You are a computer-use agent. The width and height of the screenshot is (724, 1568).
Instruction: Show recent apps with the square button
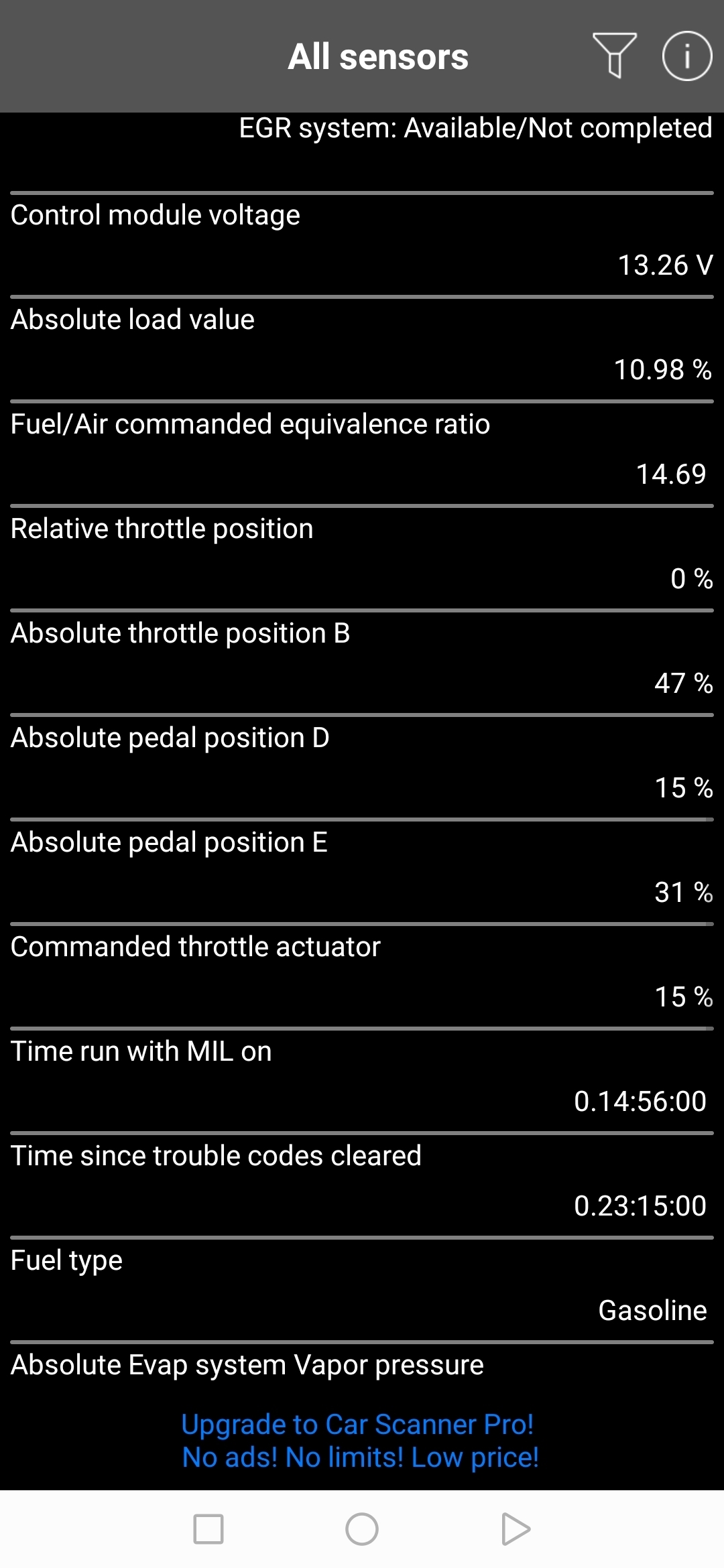point(208,1529)
